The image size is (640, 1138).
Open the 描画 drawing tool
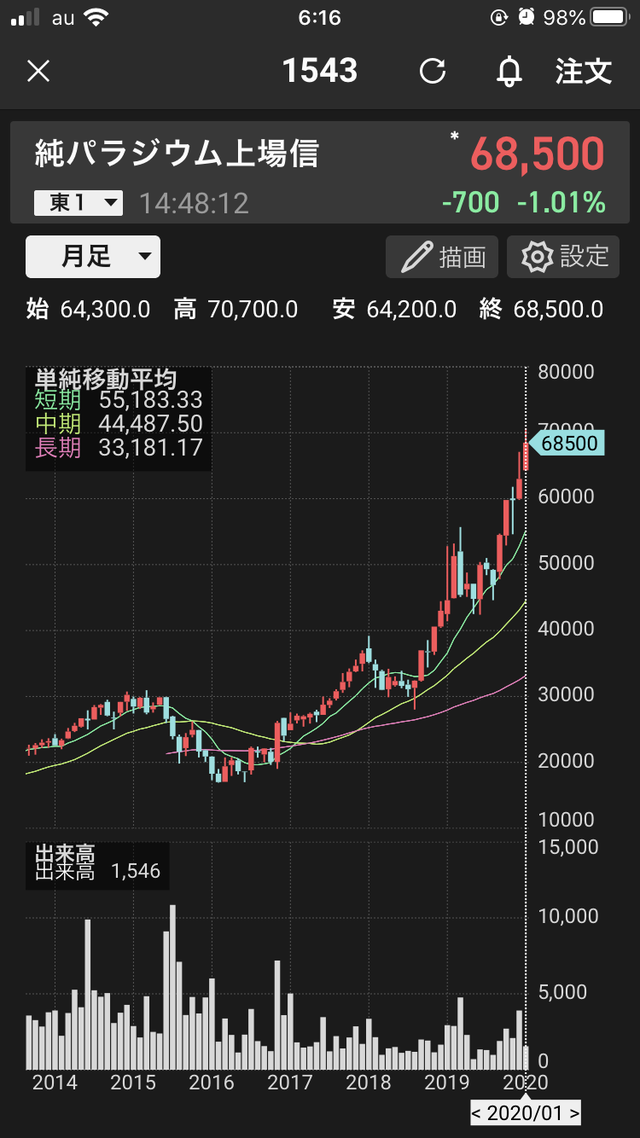click(x=442, y=257)
